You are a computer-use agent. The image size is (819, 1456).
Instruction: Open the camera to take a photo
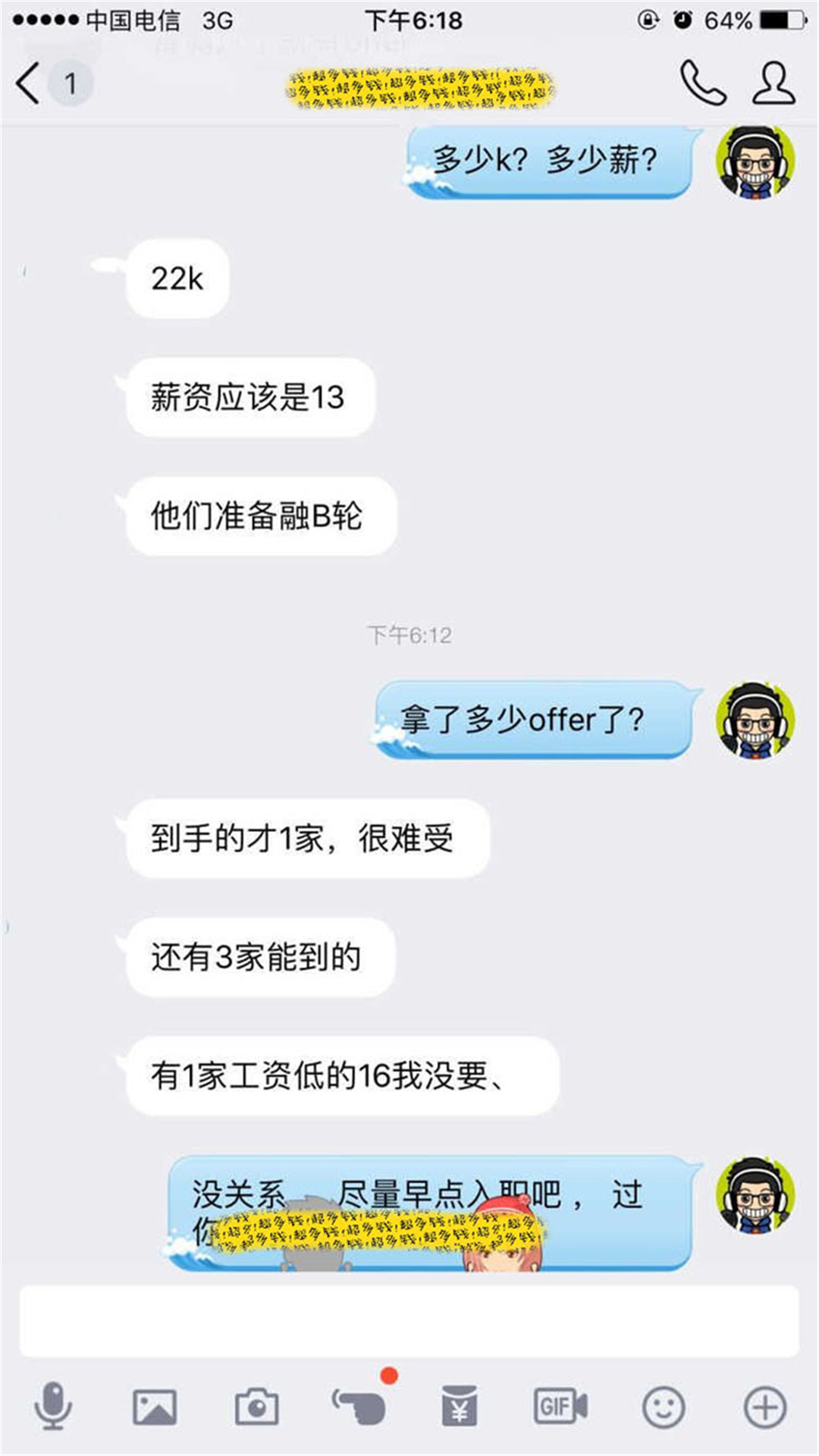[256, 1407]
